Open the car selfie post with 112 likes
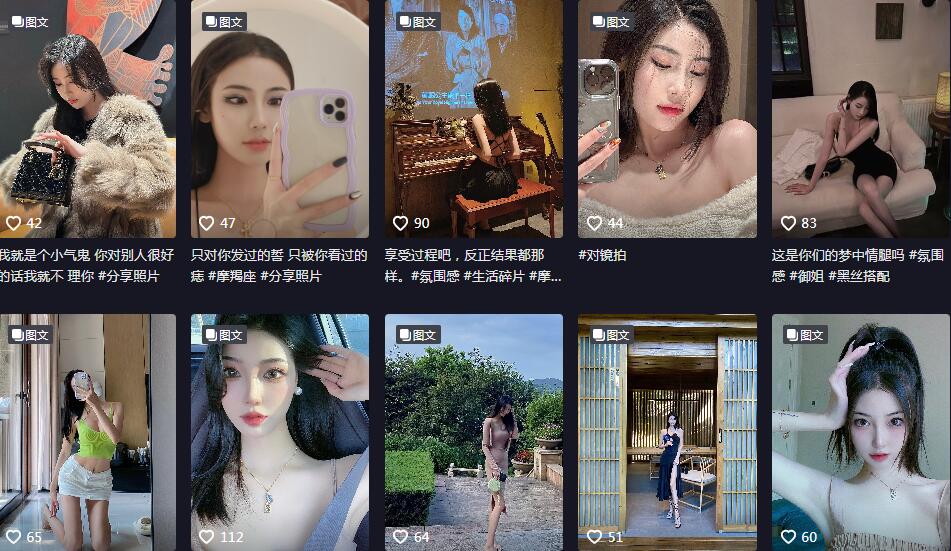The height and width of the screenshot is (551, 951). [279, 430]
